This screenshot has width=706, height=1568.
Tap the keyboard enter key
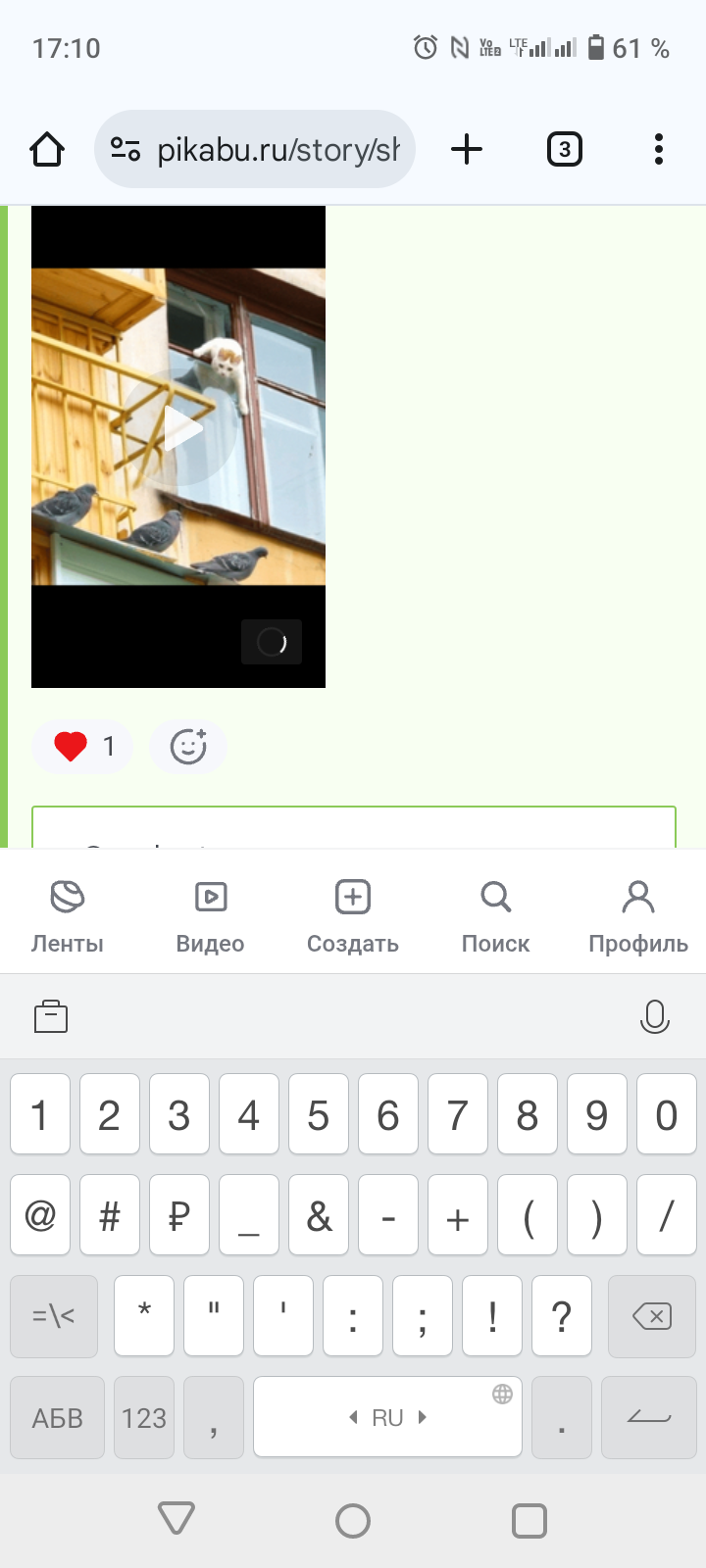[x=648, y=1418]
